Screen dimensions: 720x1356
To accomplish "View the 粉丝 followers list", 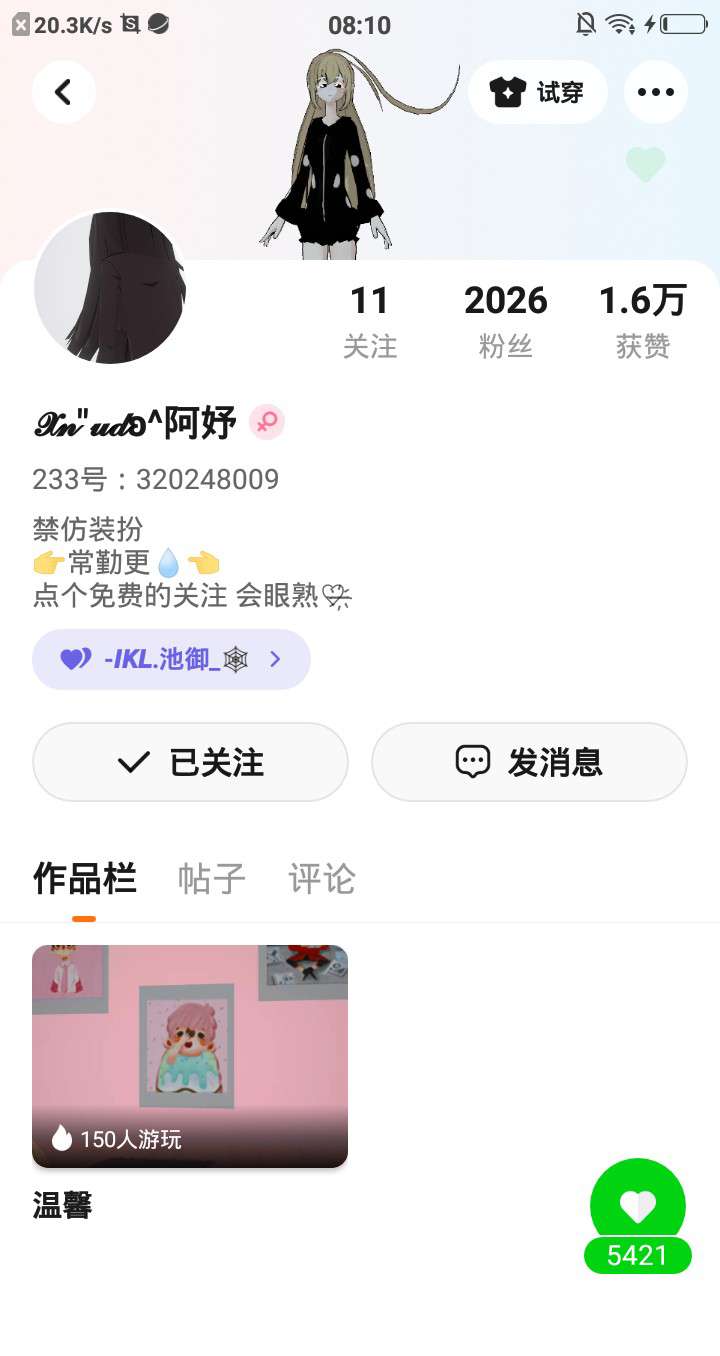I will tap(505, 320).
